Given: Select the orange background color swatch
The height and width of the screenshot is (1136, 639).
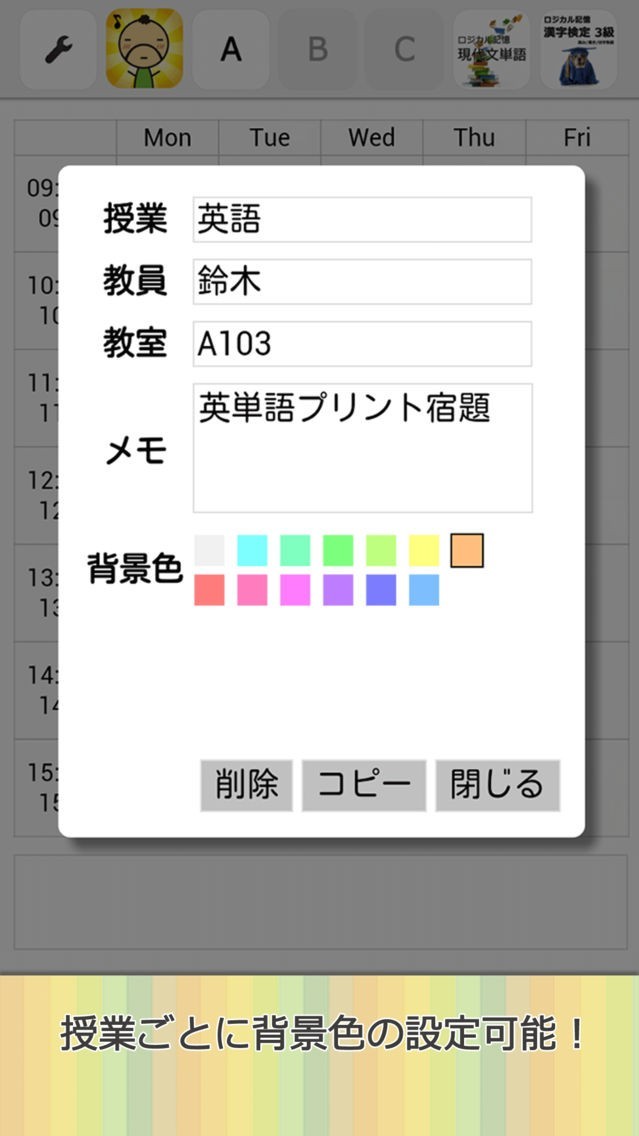Looking at the screenshot, I should pyautogui.click(x=467, y=551).
